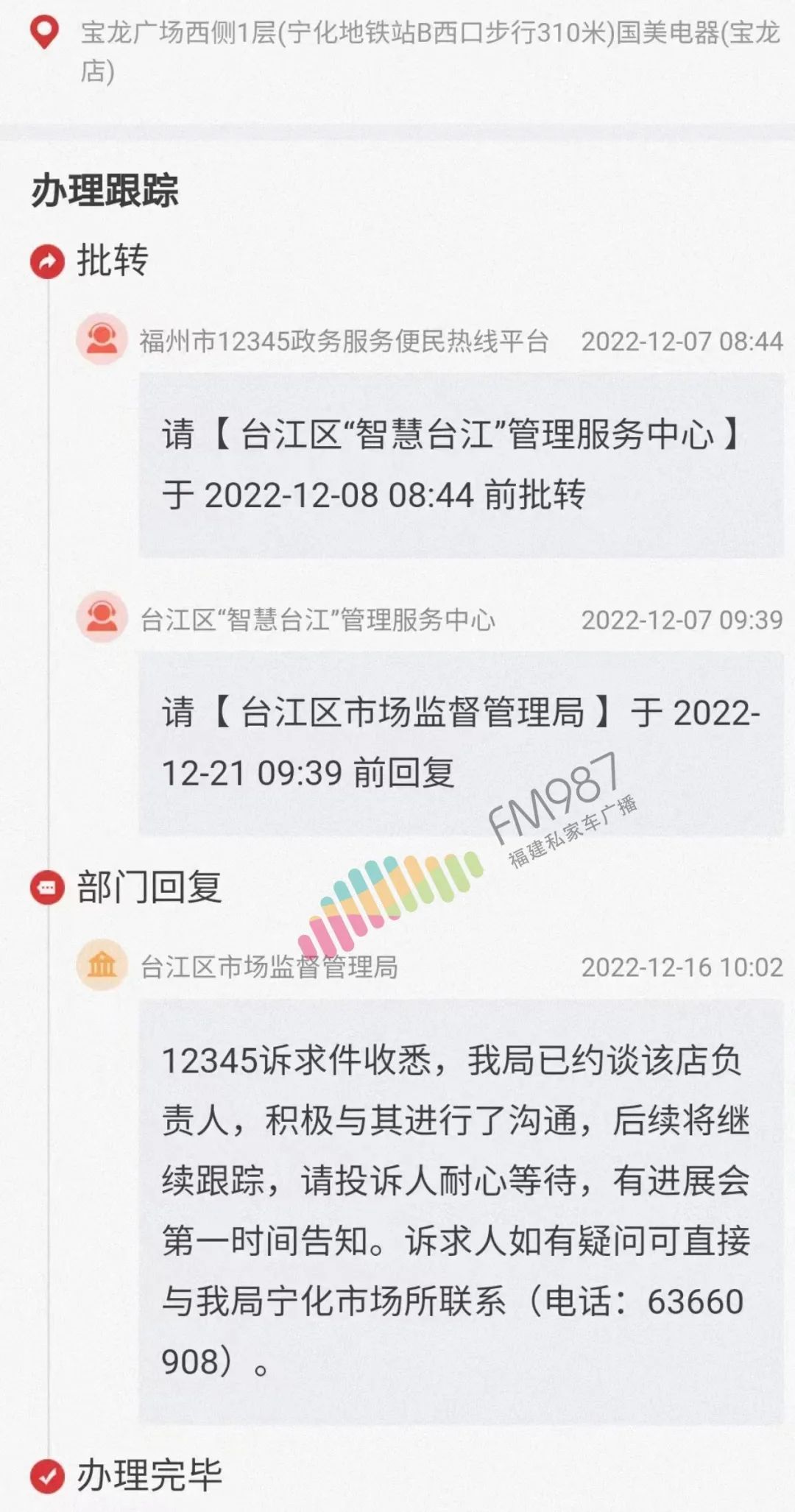Click the 智慧台江 service center headset avatar
The width and height of the screenshot is (795, 1512).
click(x=103, y=620)
